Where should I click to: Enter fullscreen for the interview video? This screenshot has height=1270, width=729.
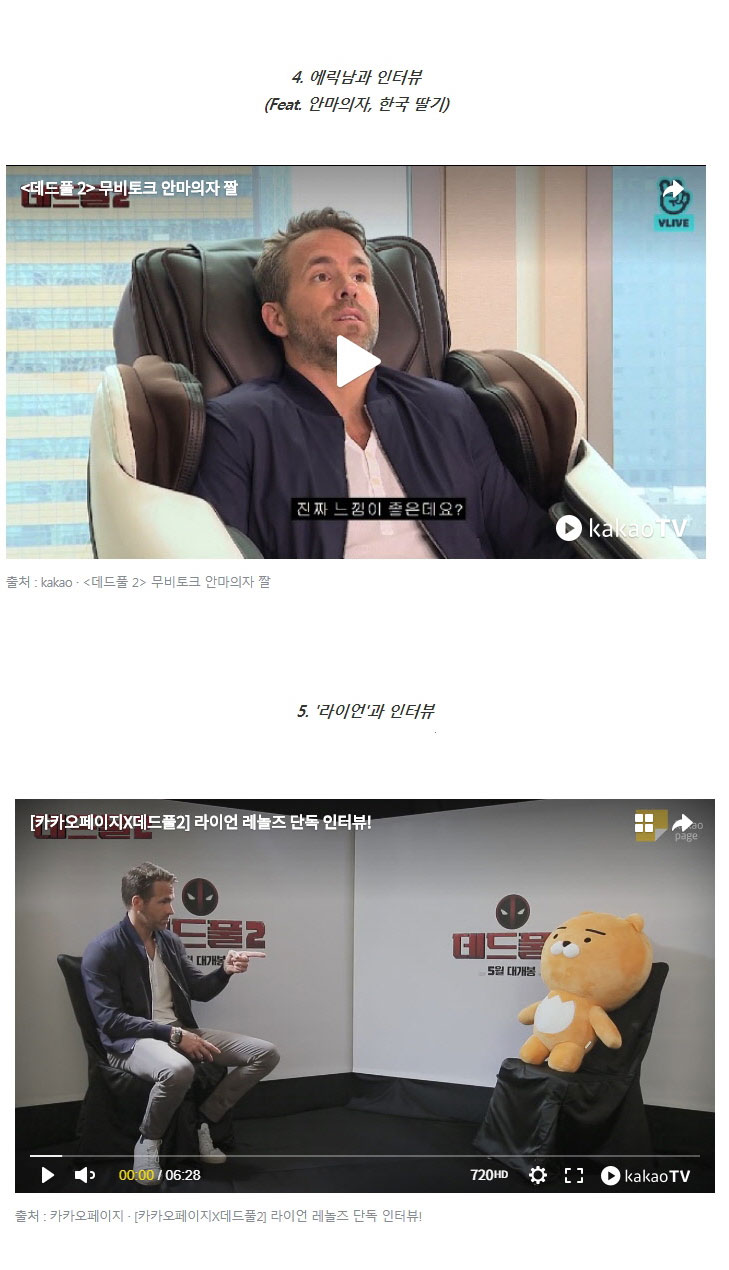(x=573, y=1175)
